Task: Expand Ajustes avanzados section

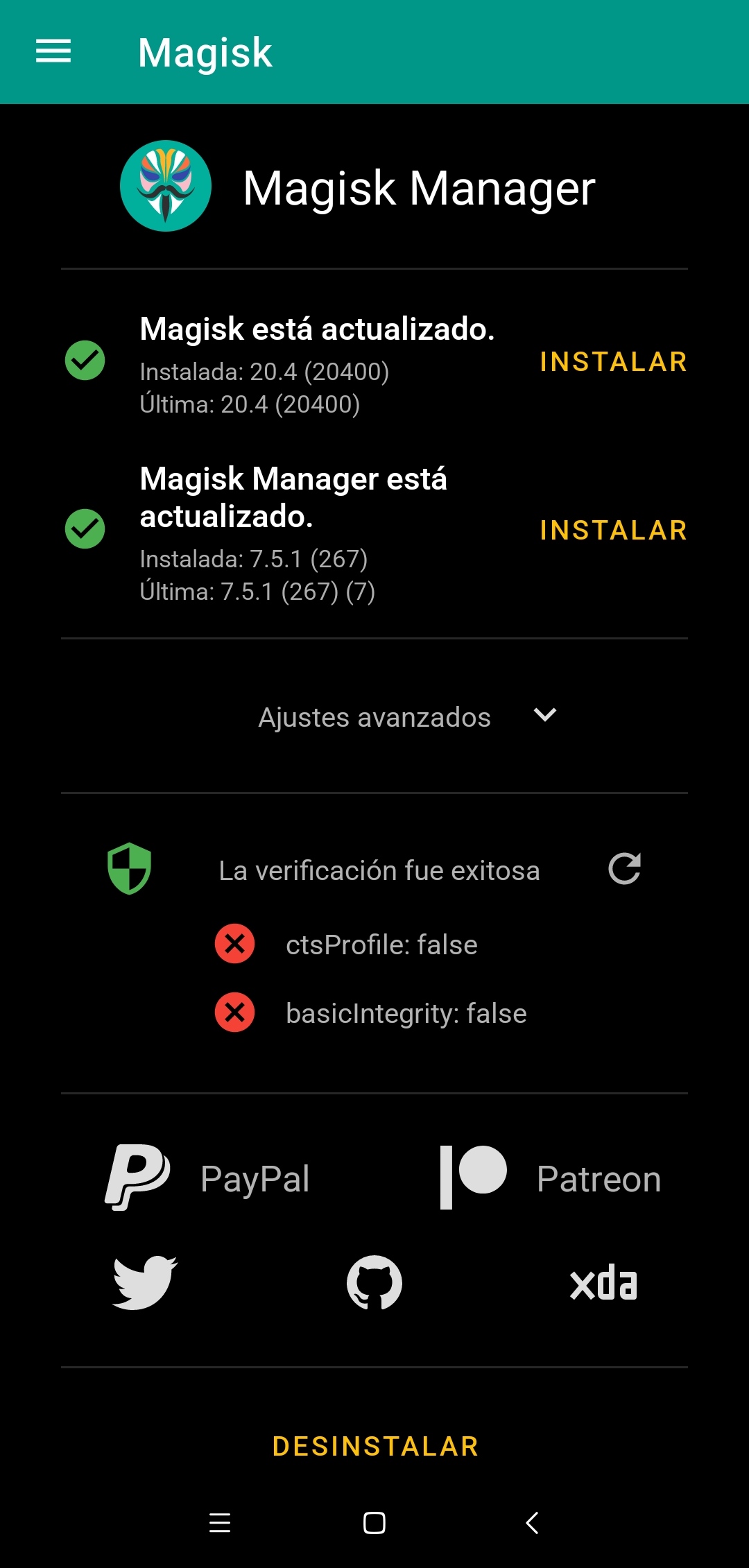Action: pyautogui.click(x=406, y=716)
